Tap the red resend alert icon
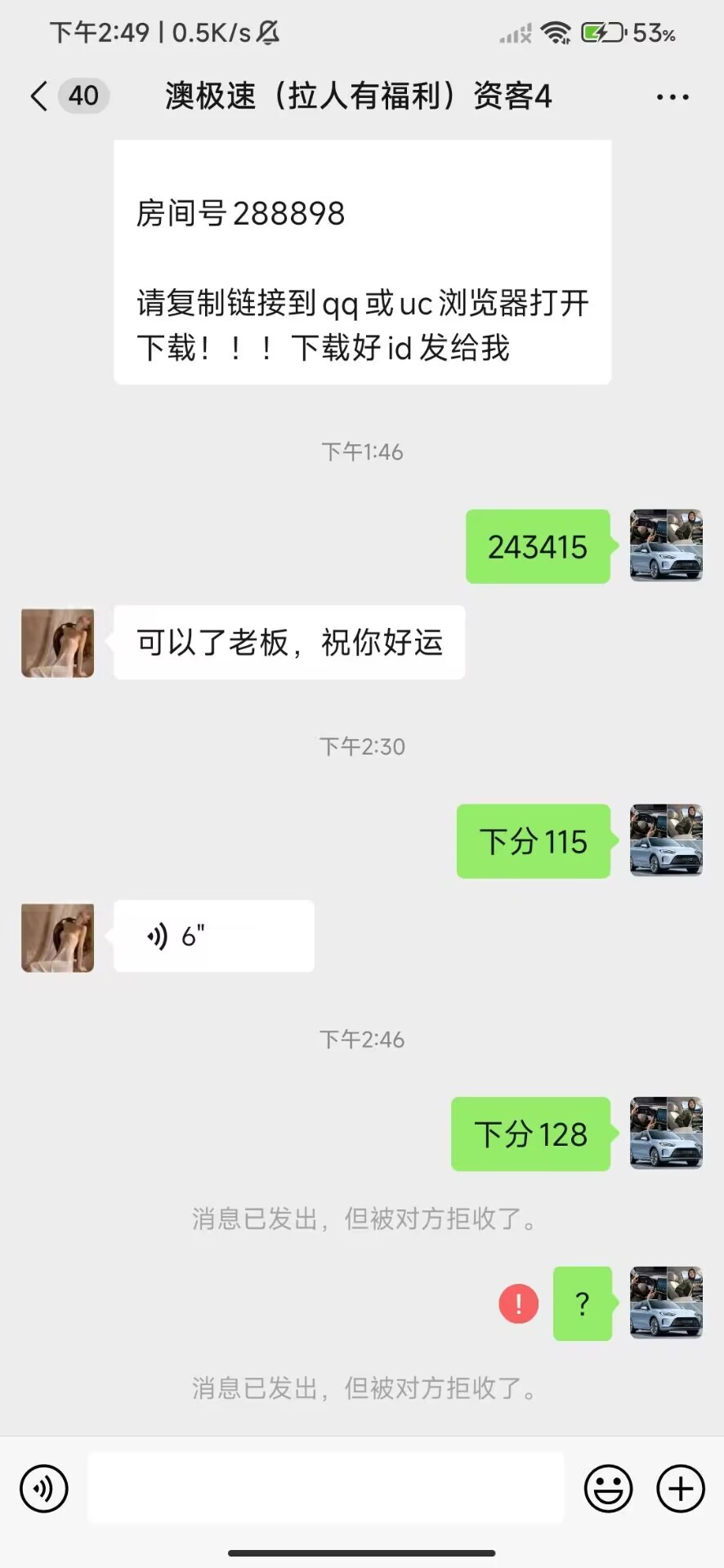The image size is (724, 1568). [x=518, y=1303]
